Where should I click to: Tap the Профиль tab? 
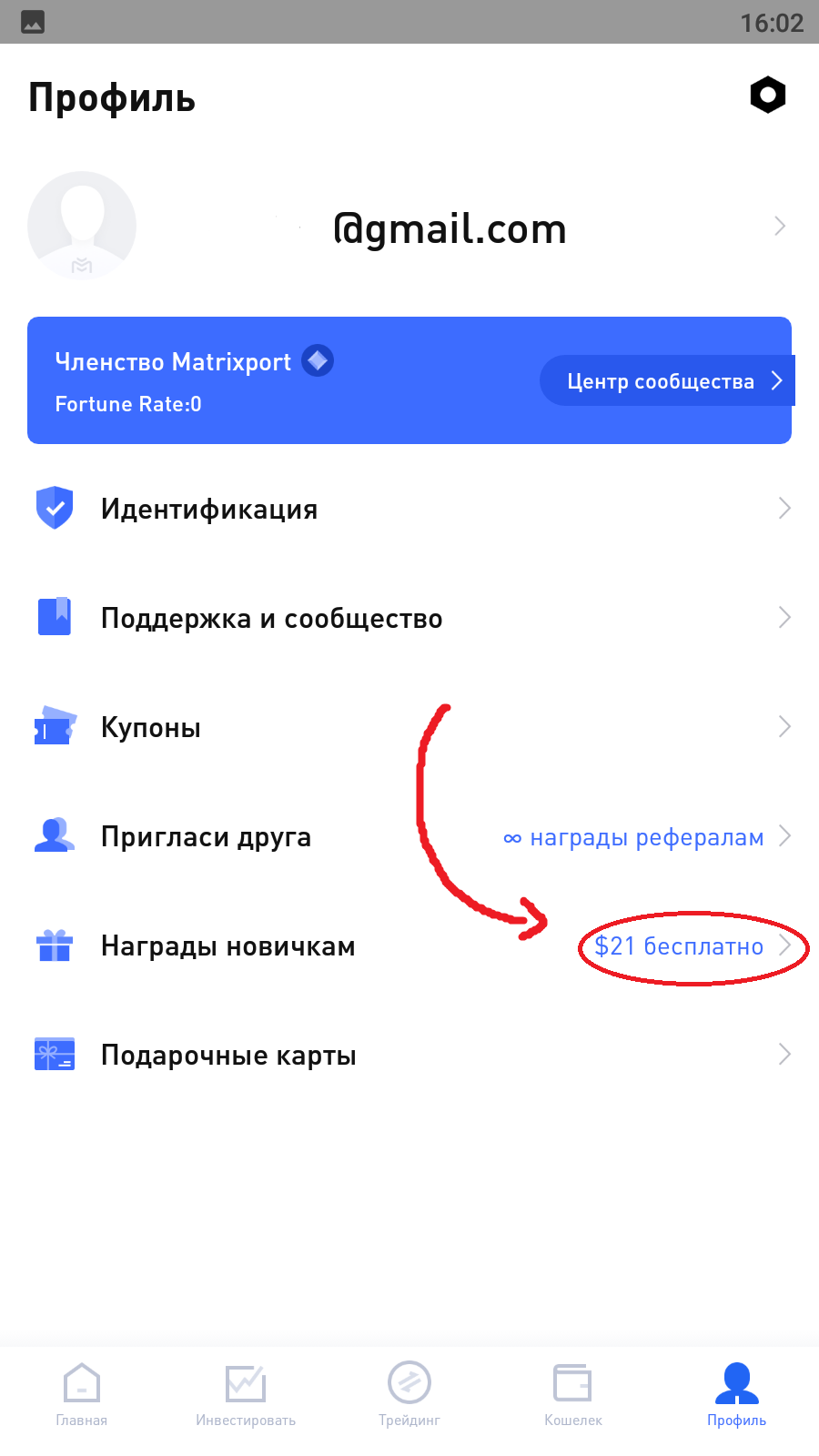pyautogui.click(x=737, y=1394)
